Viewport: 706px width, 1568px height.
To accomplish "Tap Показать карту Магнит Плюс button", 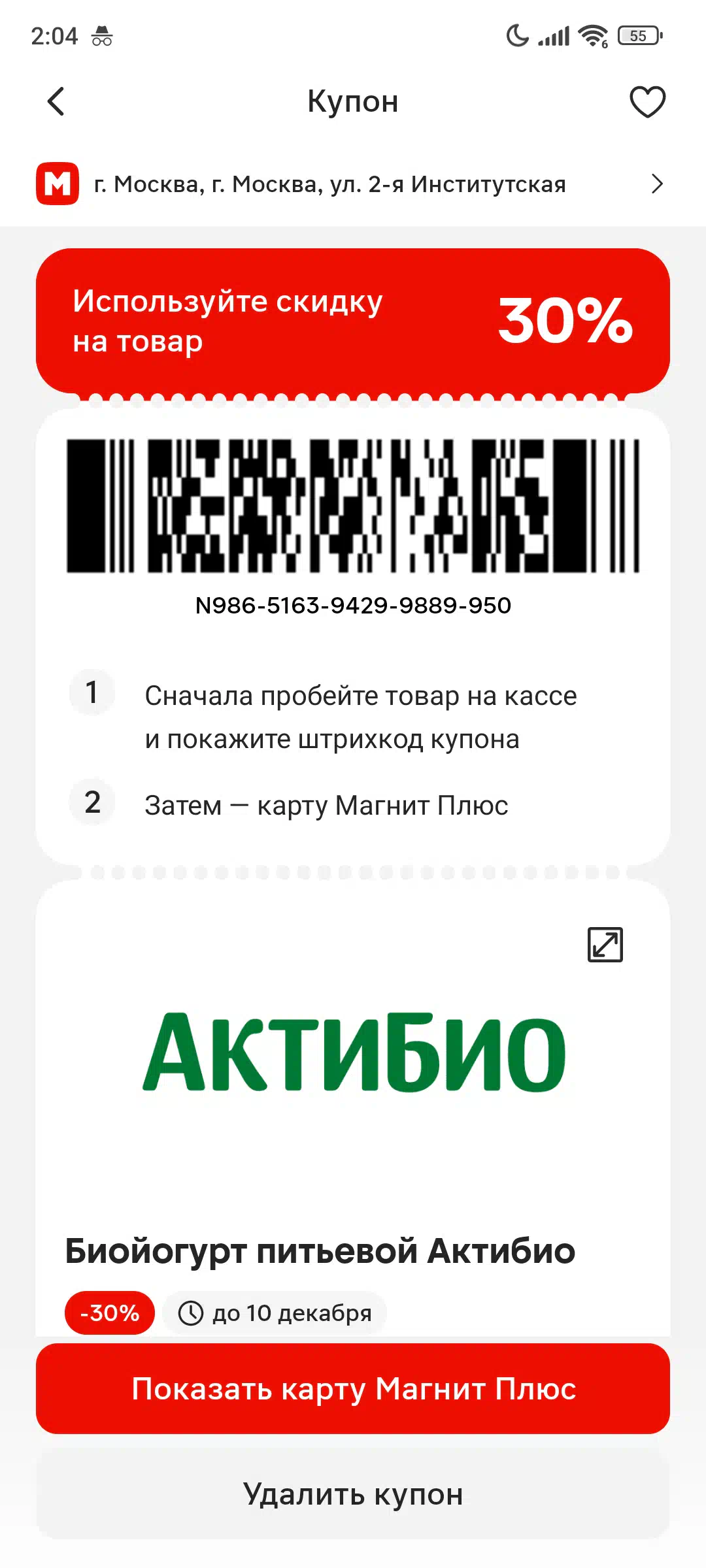I will [x=353, y=1388].
